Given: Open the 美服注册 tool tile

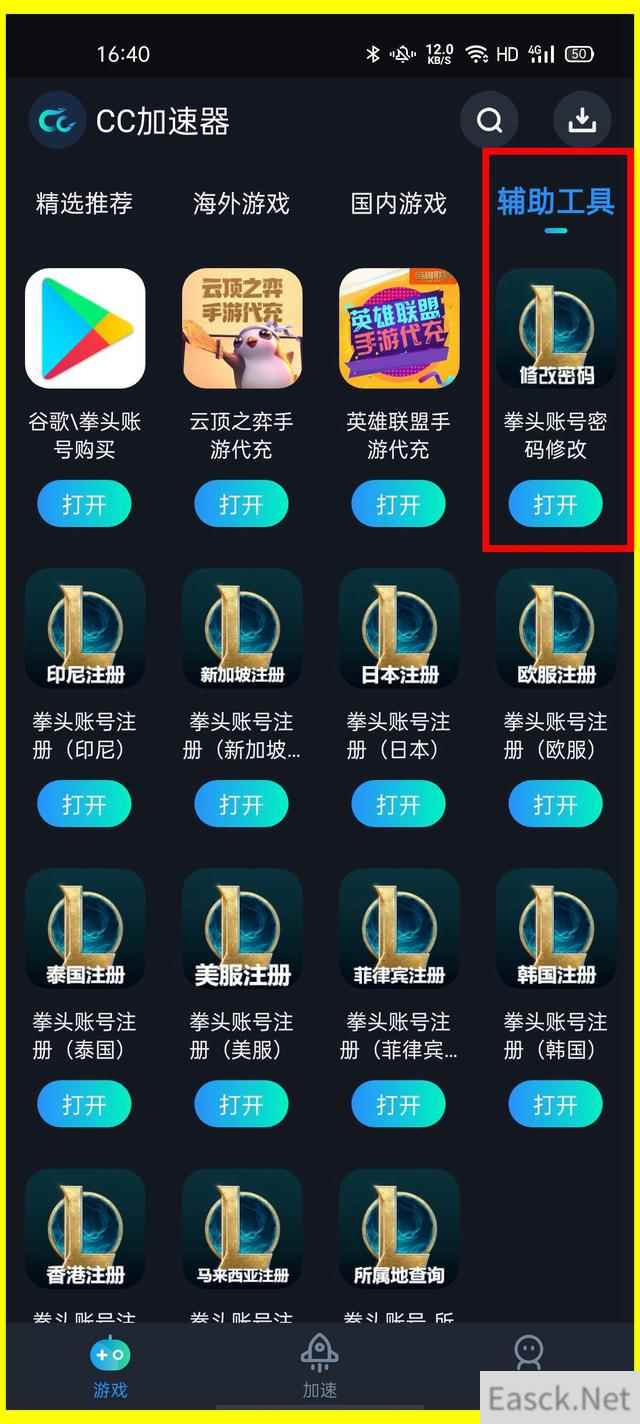Looking at the screenshot, I should click(242, 928).
